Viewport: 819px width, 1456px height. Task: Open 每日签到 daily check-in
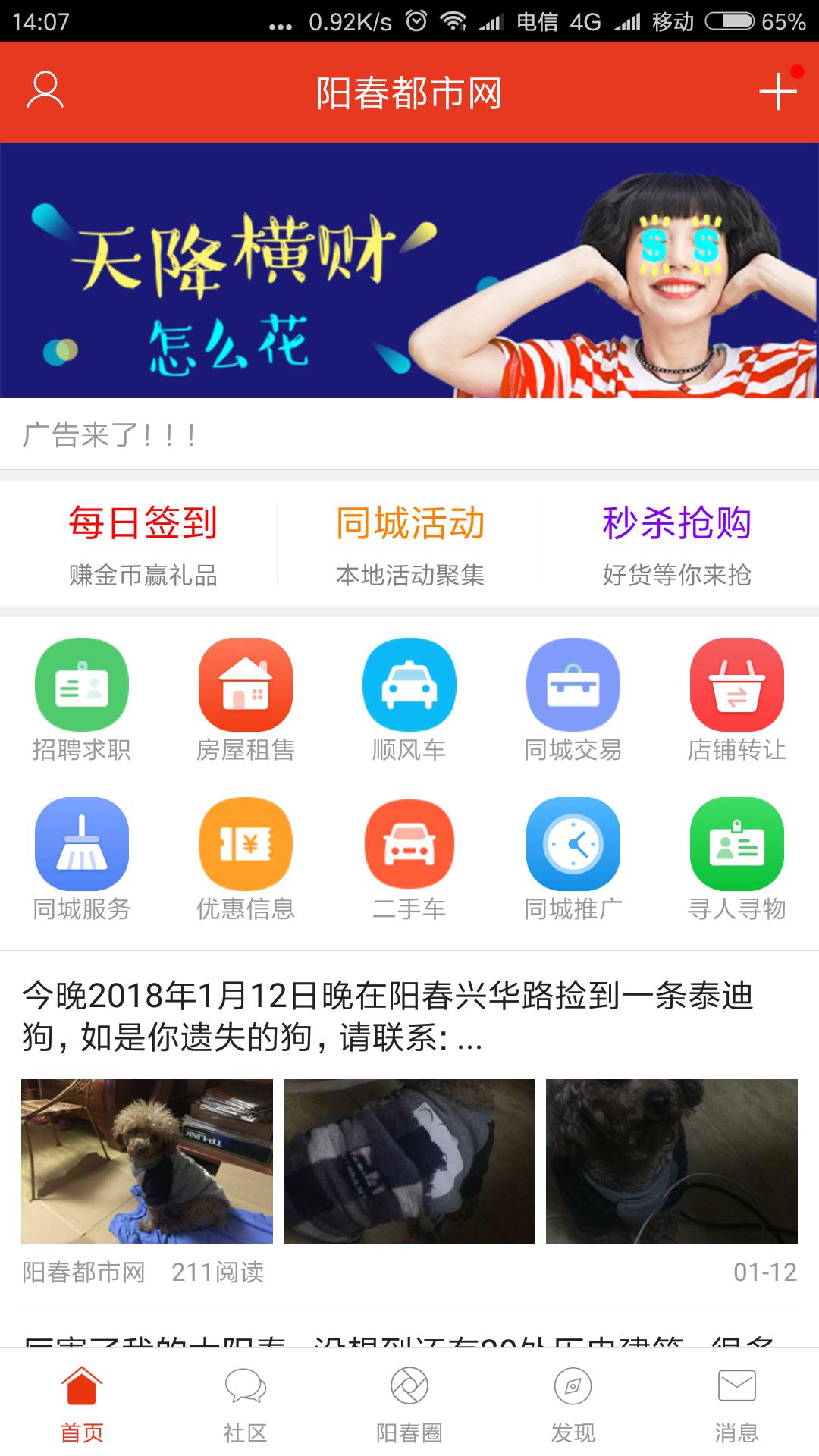[x=143, y=544]
